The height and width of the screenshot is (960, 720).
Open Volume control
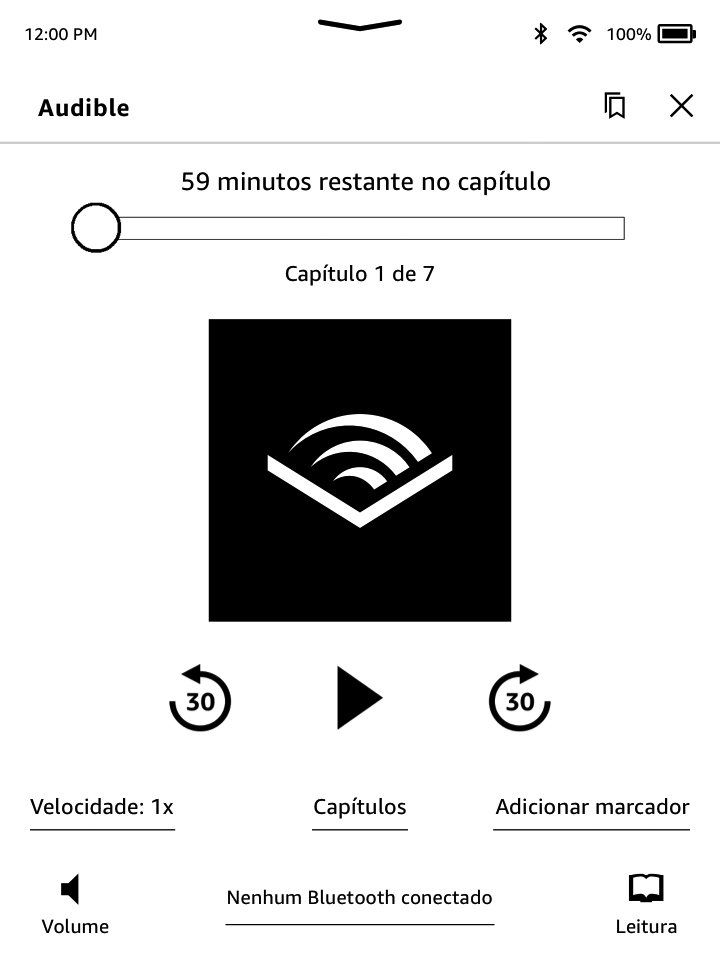coord(75,904)
